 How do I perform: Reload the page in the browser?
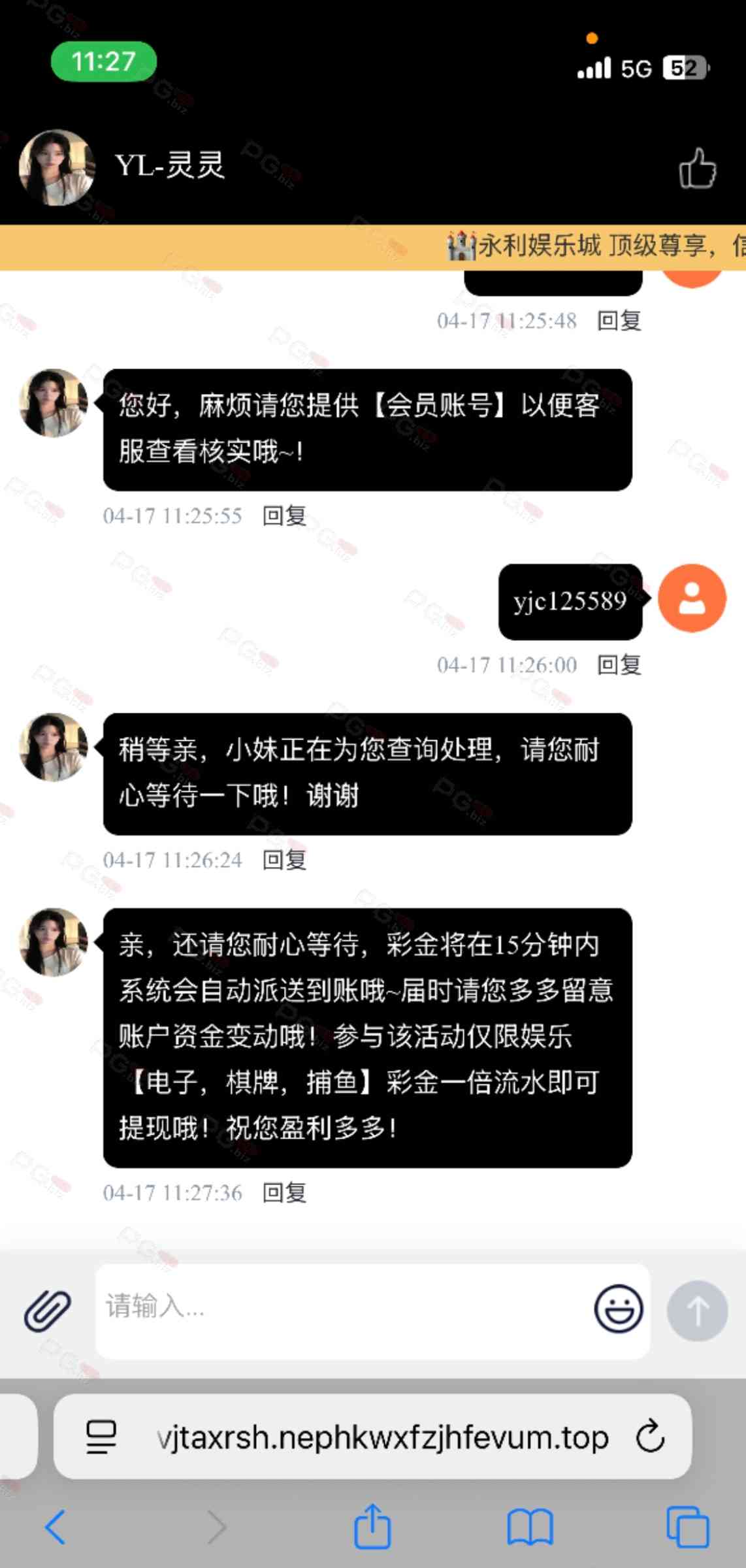[650, 1437]
